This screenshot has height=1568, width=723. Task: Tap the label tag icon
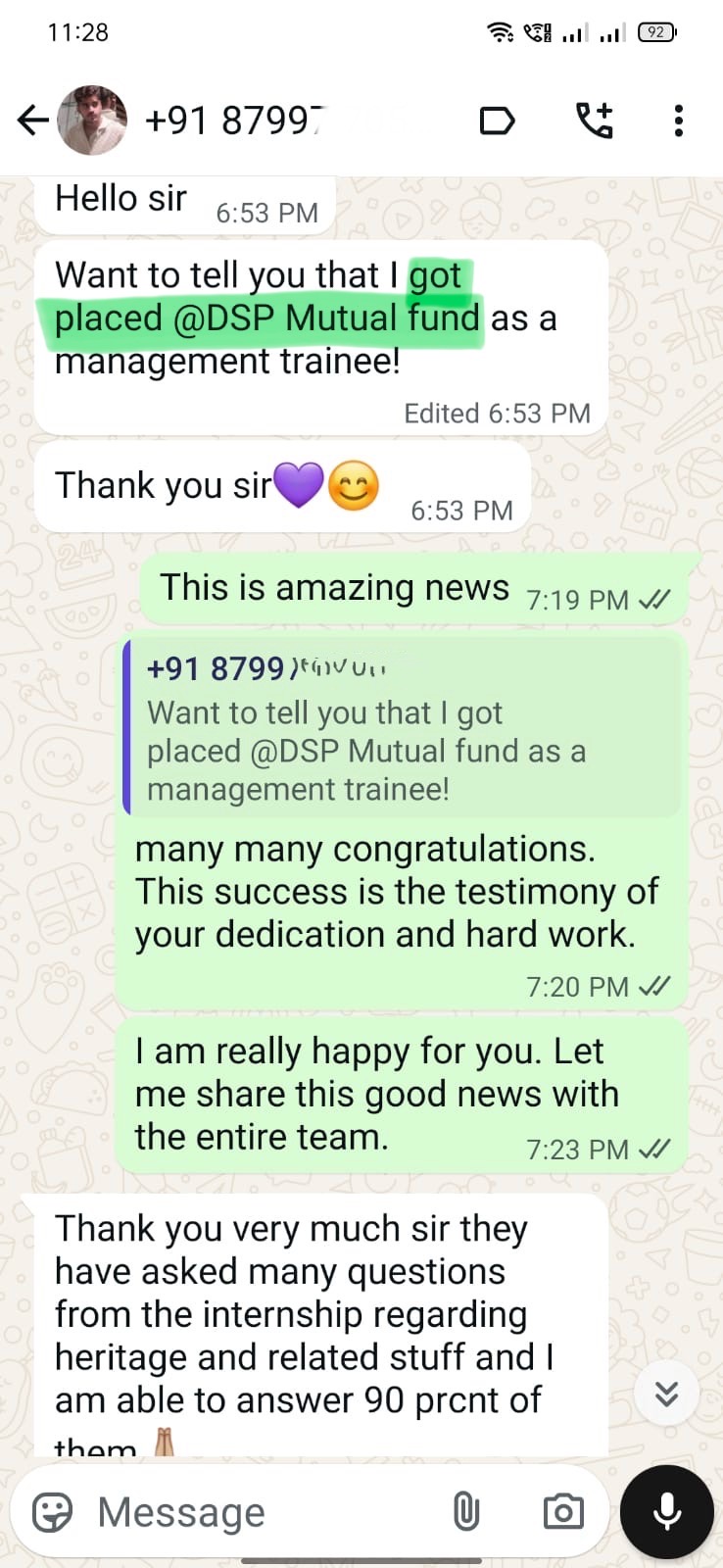tap(497, 121)
